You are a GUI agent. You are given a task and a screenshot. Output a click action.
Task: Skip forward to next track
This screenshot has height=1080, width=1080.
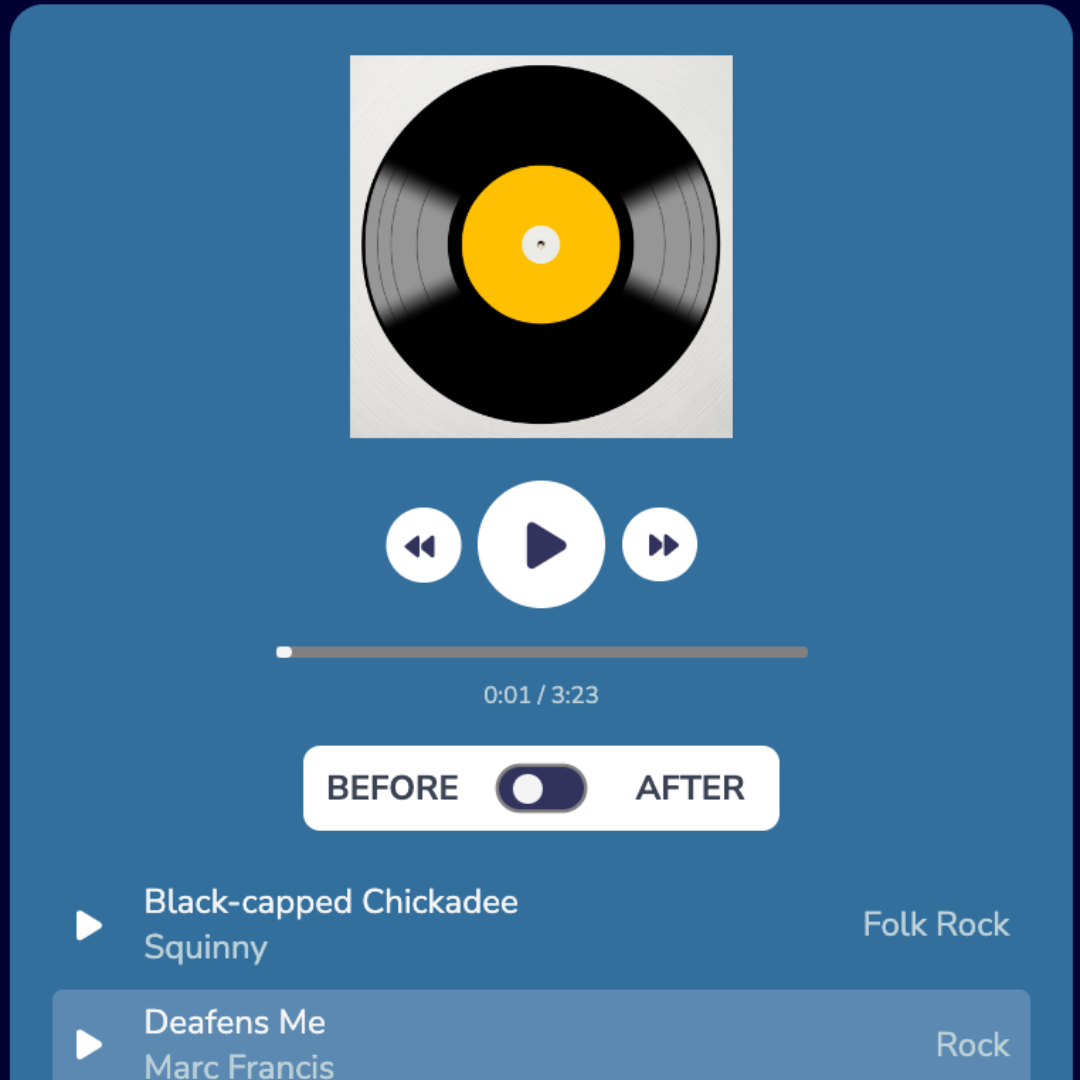(660, 545)
